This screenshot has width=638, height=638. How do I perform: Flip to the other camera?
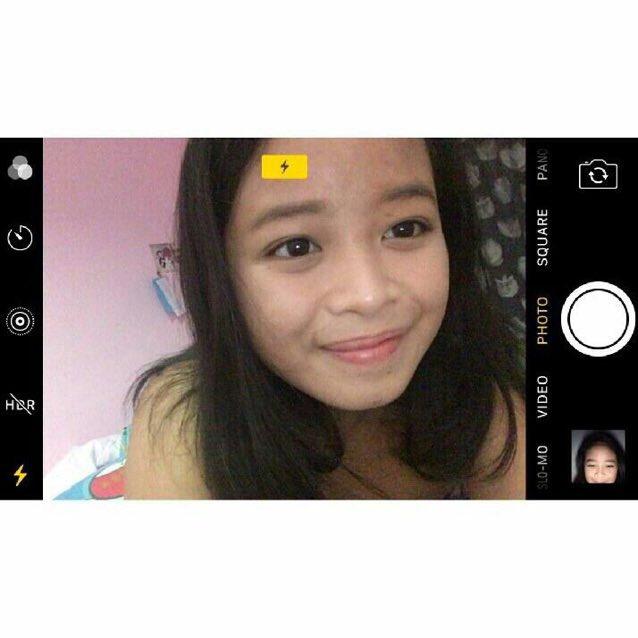[x=597, y=175]
